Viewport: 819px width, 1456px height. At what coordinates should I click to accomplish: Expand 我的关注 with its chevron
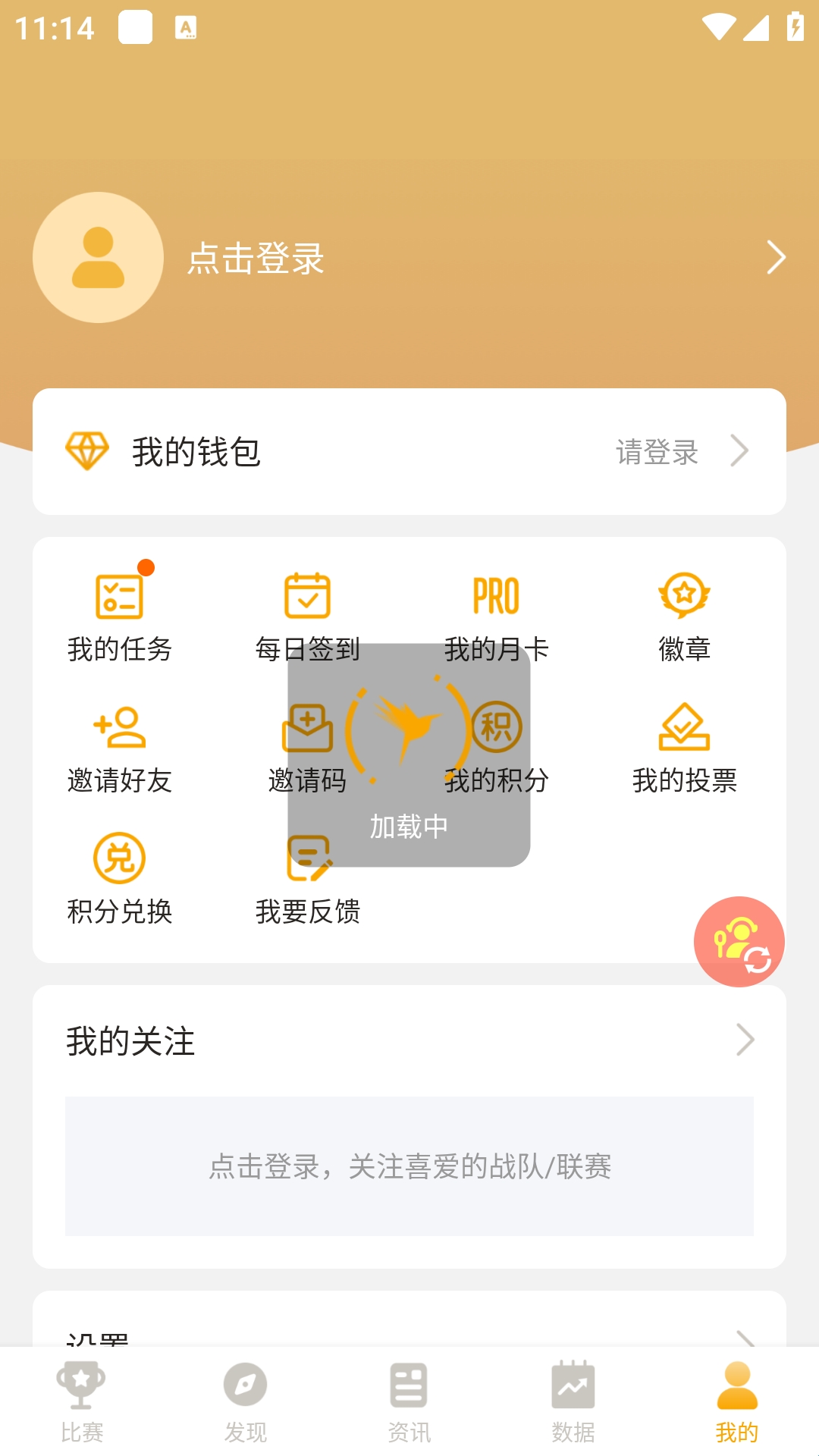745,1040
